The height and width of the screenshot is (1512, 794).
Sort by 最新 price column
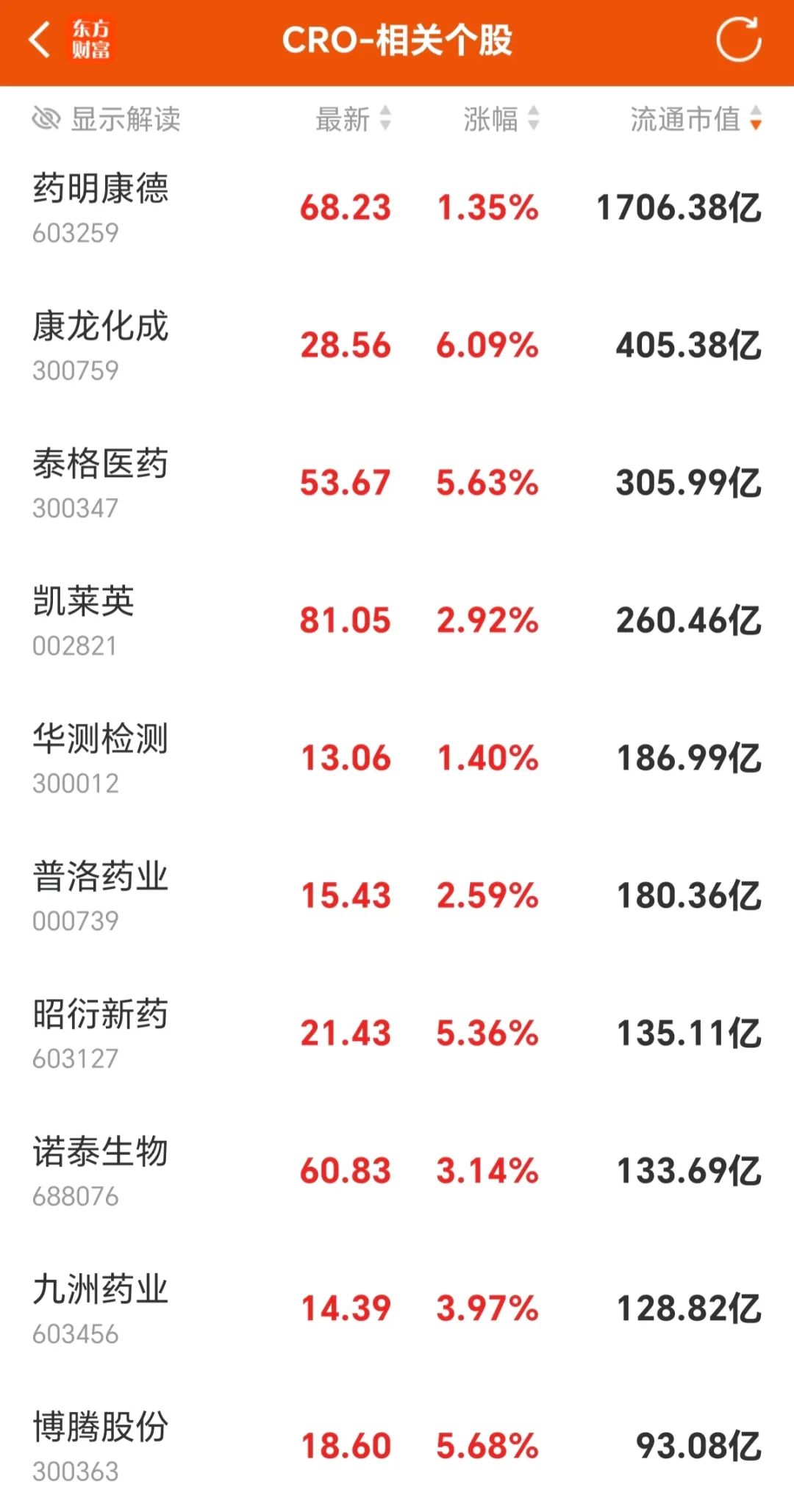(354, 118)
